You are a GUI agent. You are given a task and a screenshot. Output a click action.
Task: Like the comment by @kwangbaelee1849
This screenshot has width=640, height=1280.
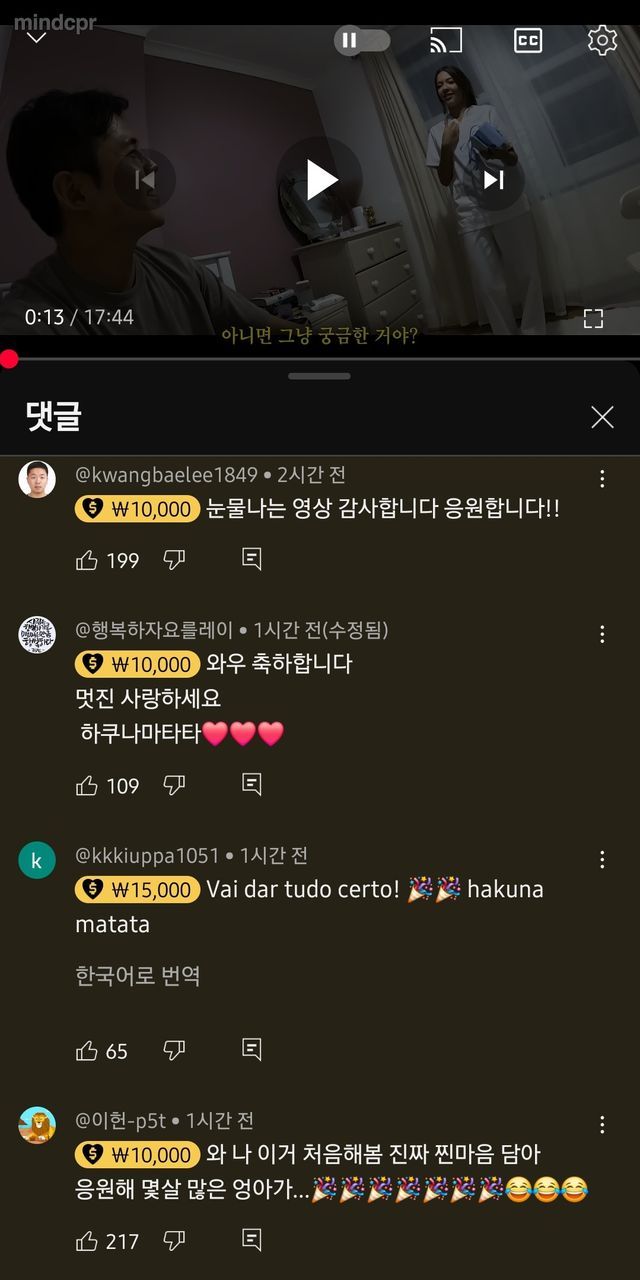click(87, 560)
